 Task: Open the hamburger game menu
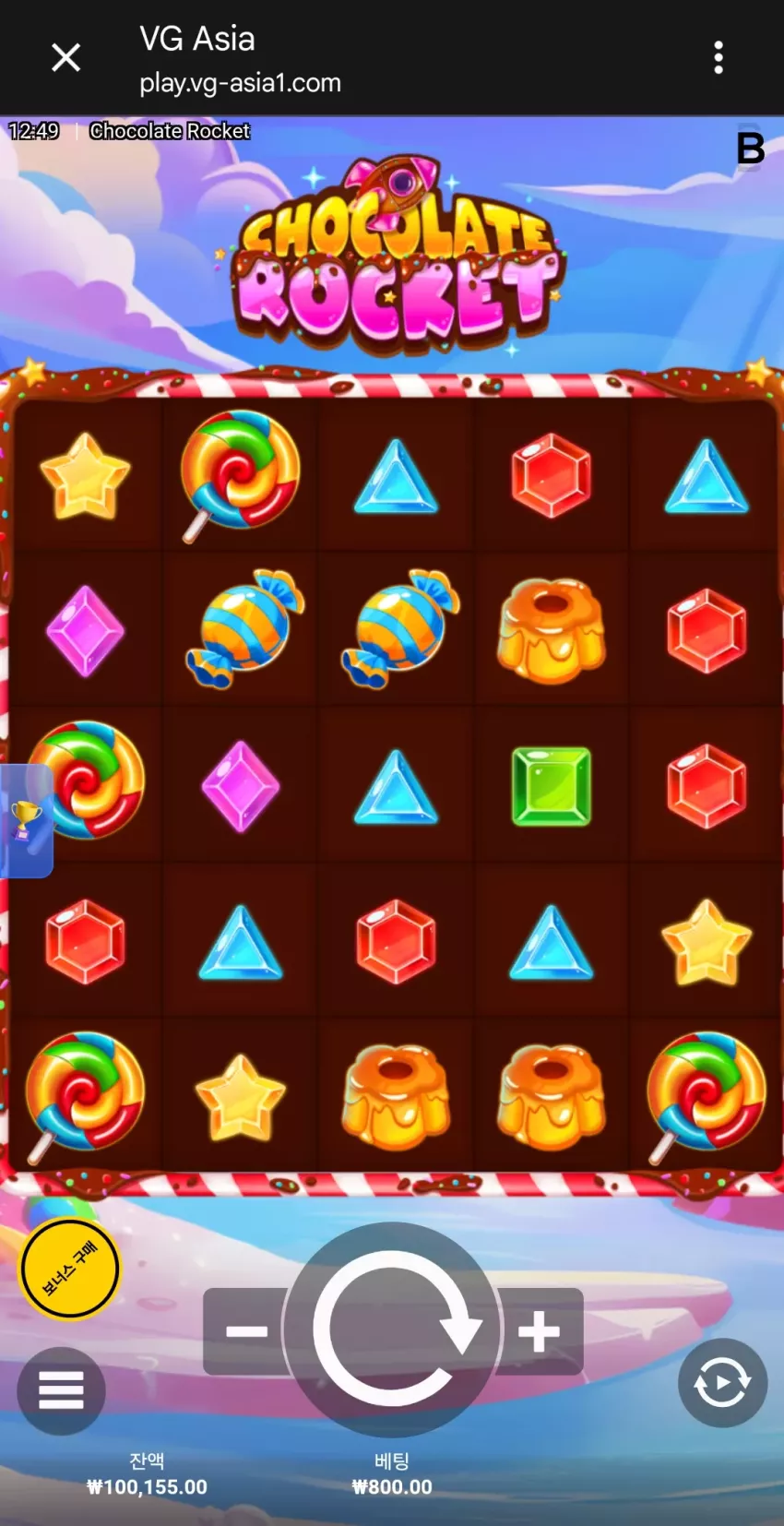(61, 1390)
